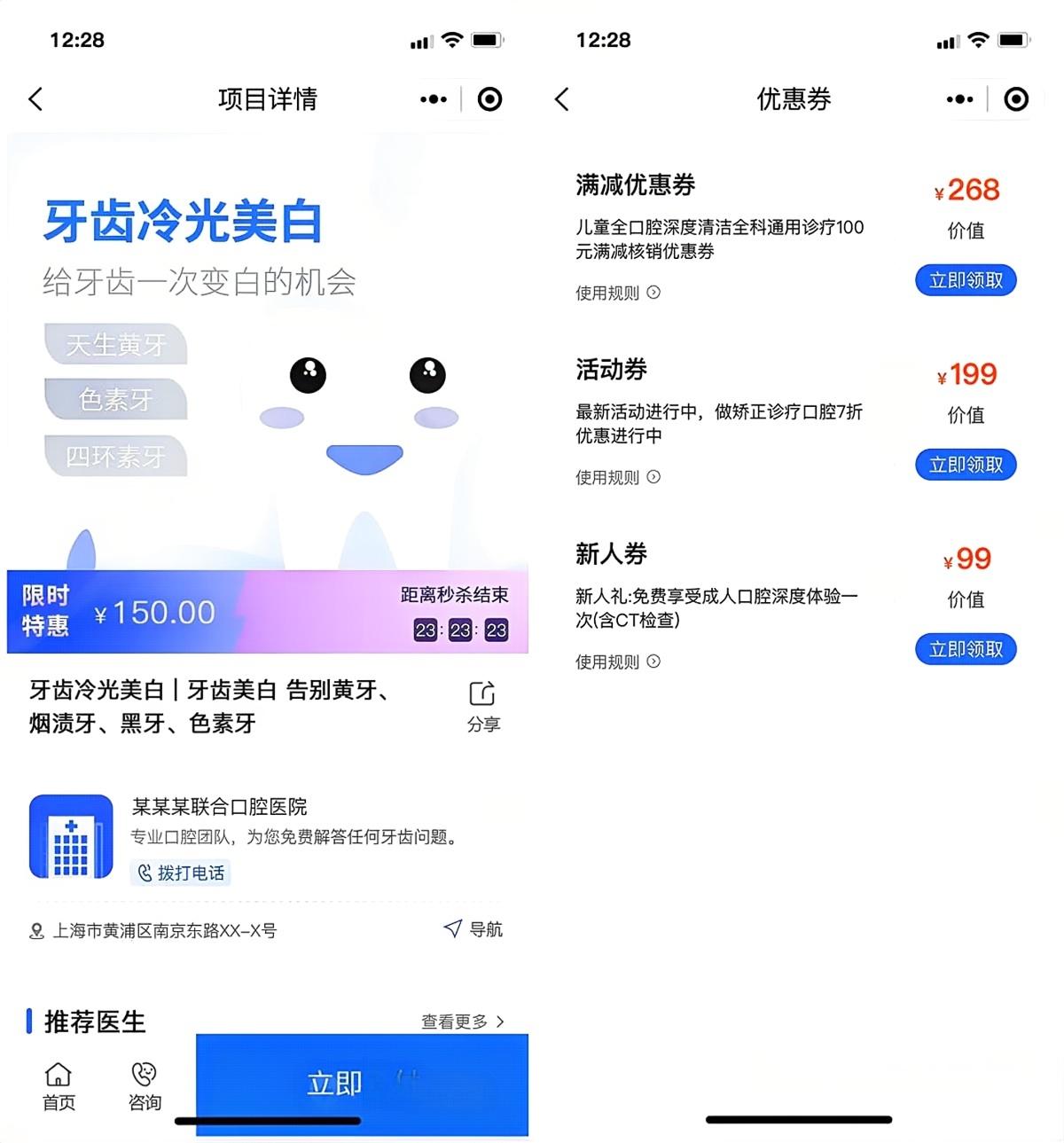This screenshot has height=1143, width=1064.
Task: Tap the back arrow on 项目详情 page
Action: click(x=35, y=99)
